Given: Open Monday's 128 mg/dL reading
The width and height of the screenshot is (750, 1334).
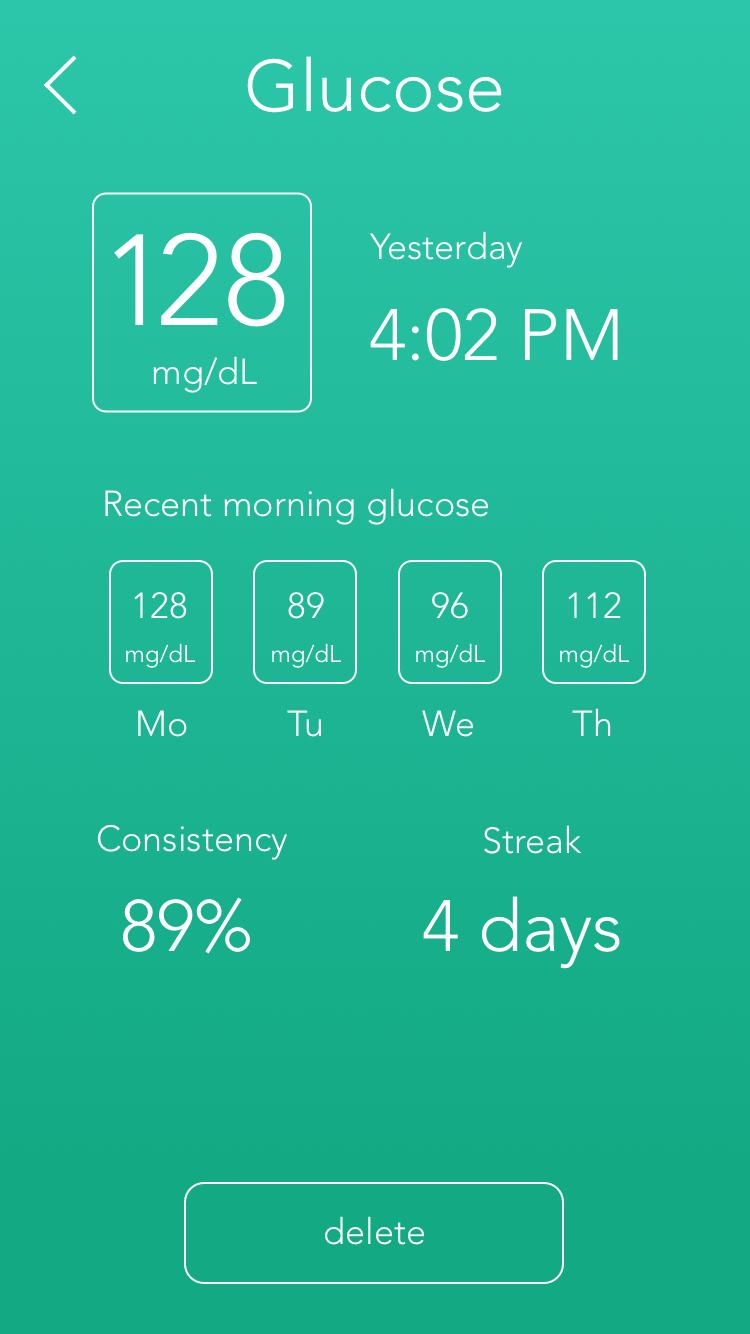Looking at the screenshot, I should pyautogui.click(x=161, y=622).
